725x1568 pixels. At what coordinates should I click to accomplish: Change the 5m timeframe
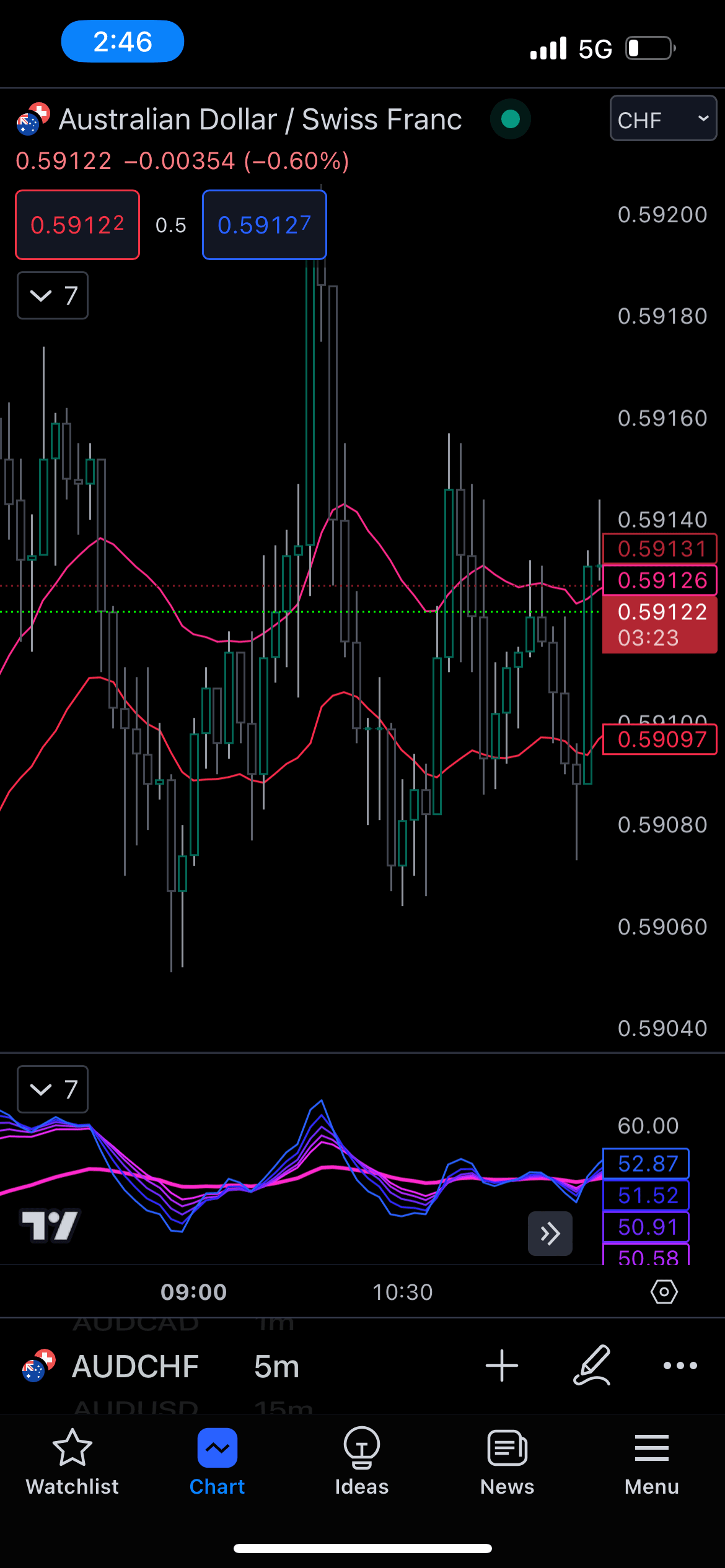[277, 1366]
